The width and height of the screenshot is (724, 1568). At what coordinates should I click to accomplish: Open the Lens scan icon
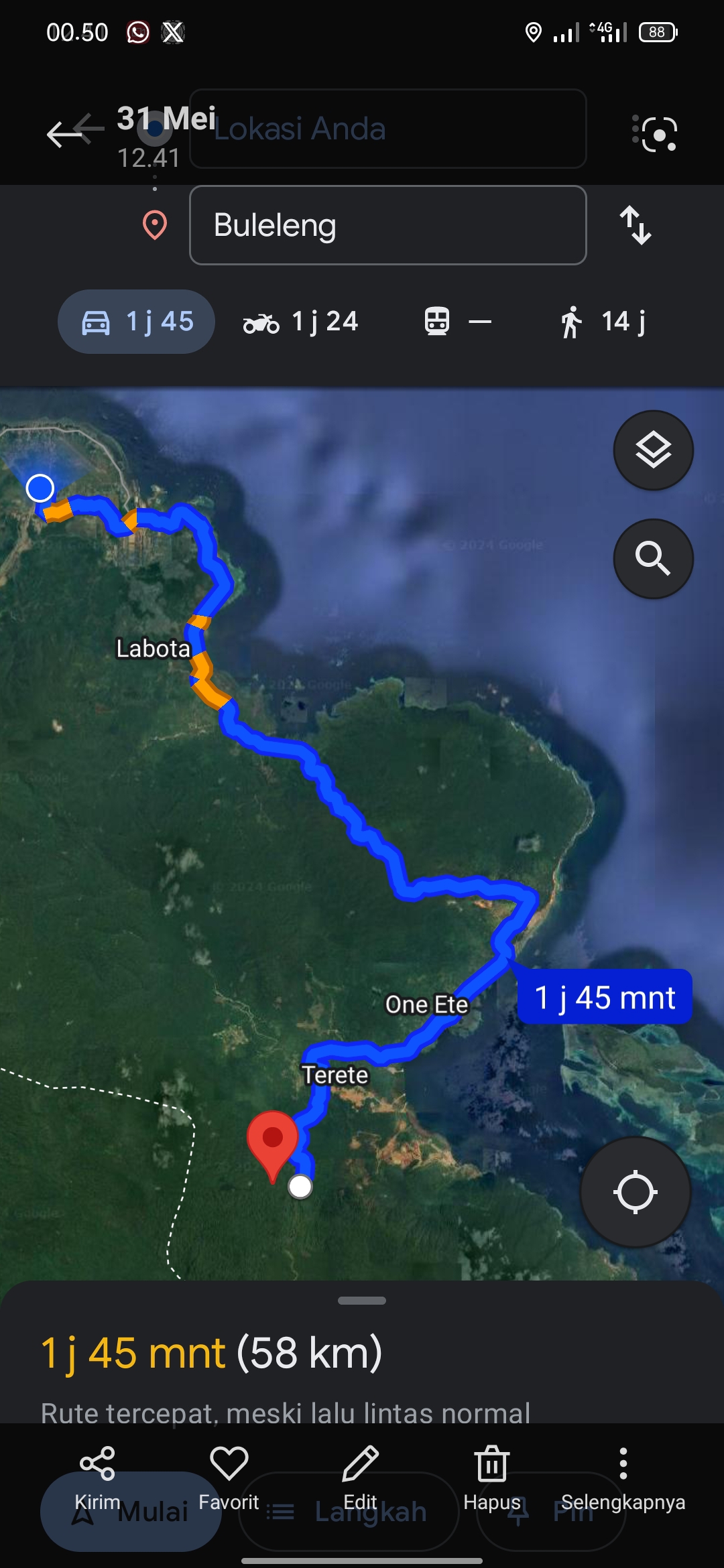(655, 133)
